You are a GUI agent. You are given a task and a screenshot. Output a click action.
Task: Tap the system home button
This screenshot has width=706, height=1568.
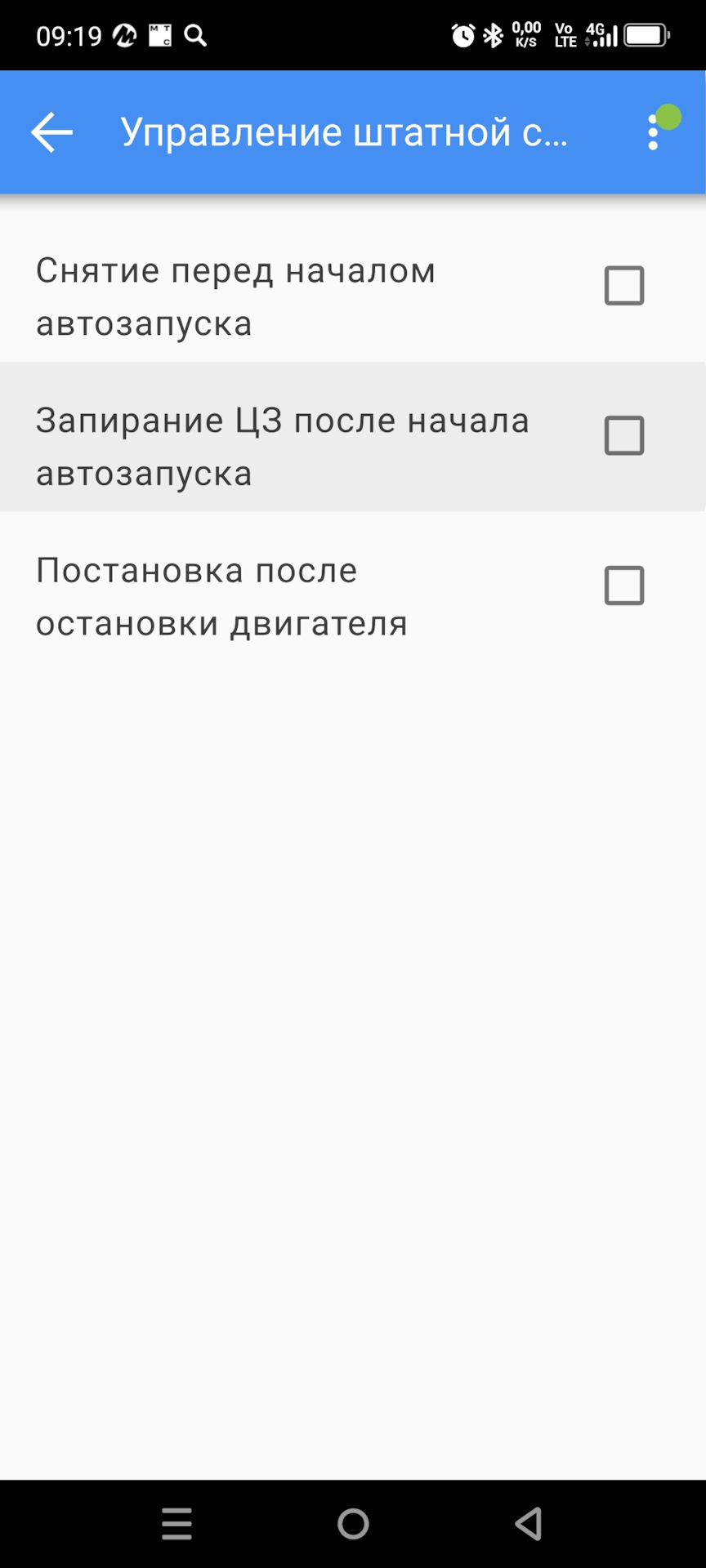(353, 1523)
